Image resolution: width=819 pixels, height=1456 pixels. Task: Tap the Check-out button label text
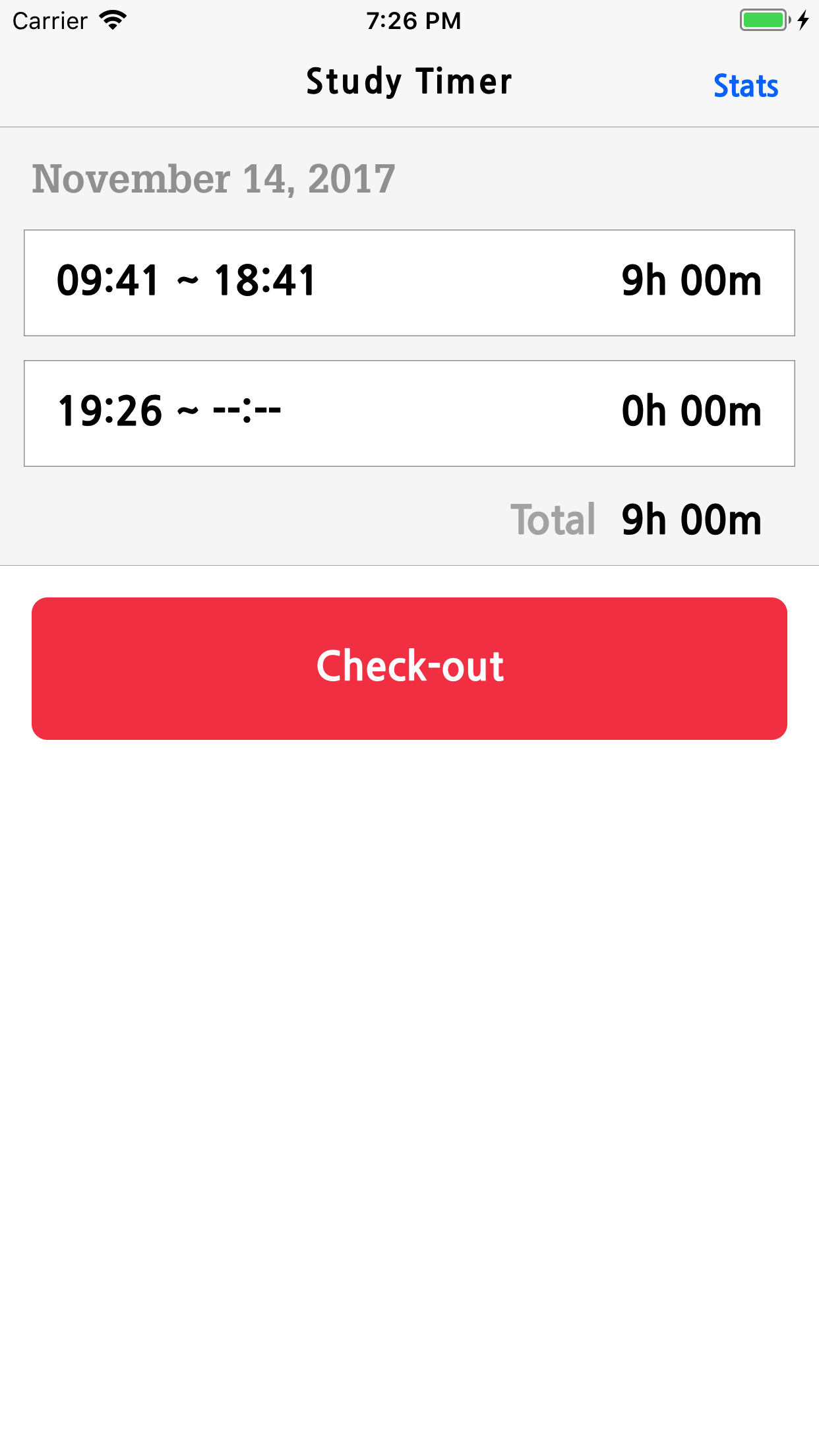click(x=409, y=667)
